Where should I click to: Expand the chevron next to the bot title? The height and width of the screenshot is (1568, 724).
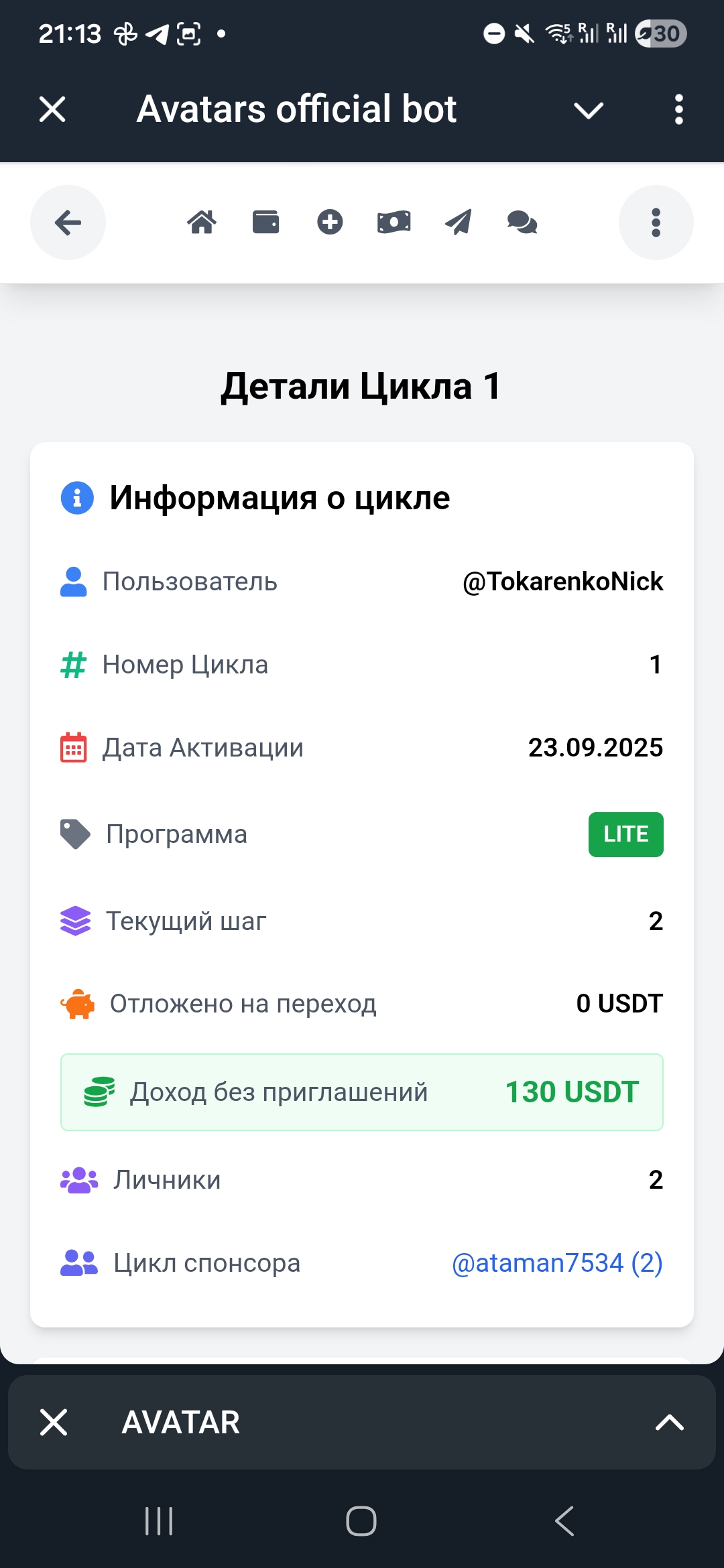click(589, 110)
